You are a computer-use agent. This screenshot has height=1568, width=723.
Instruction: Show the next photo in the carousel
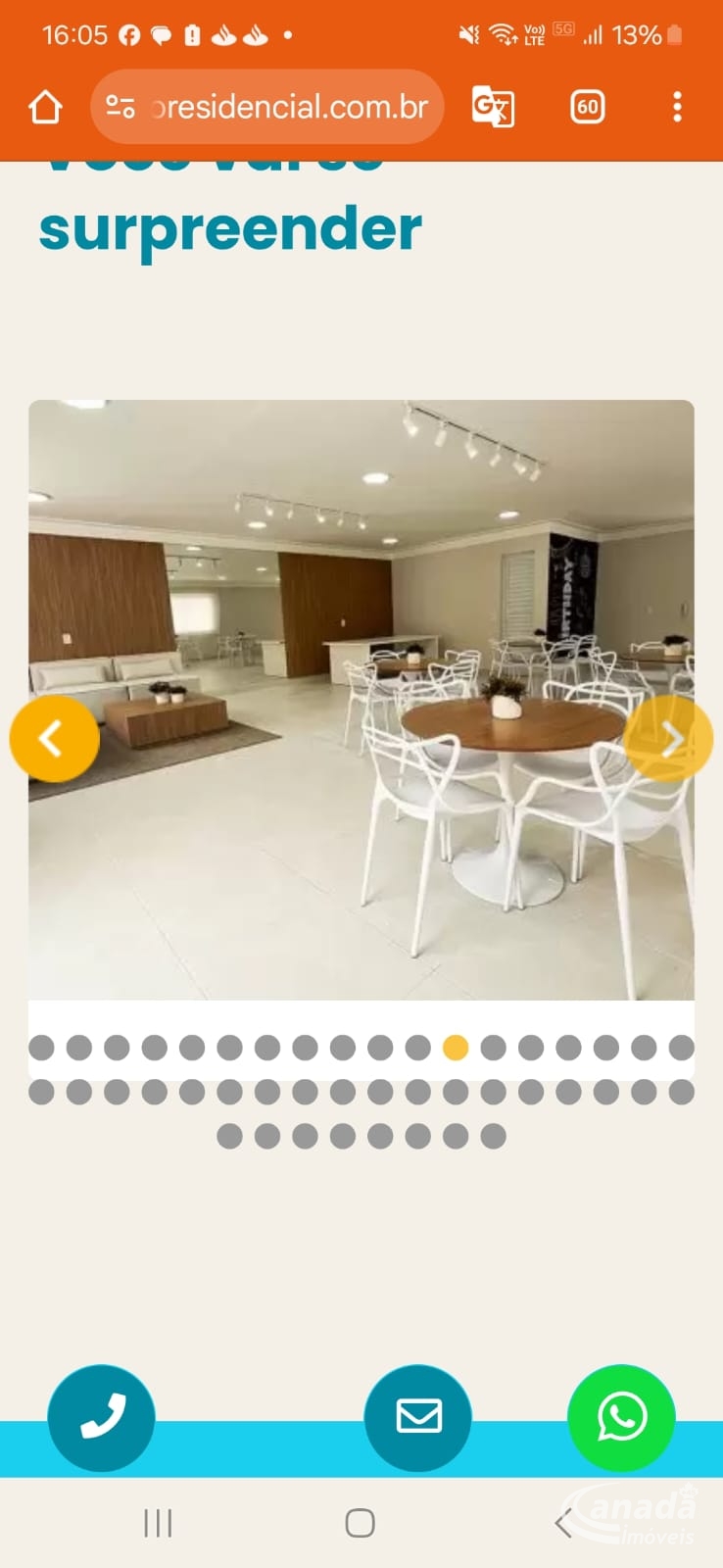click(x=669, y=738)
